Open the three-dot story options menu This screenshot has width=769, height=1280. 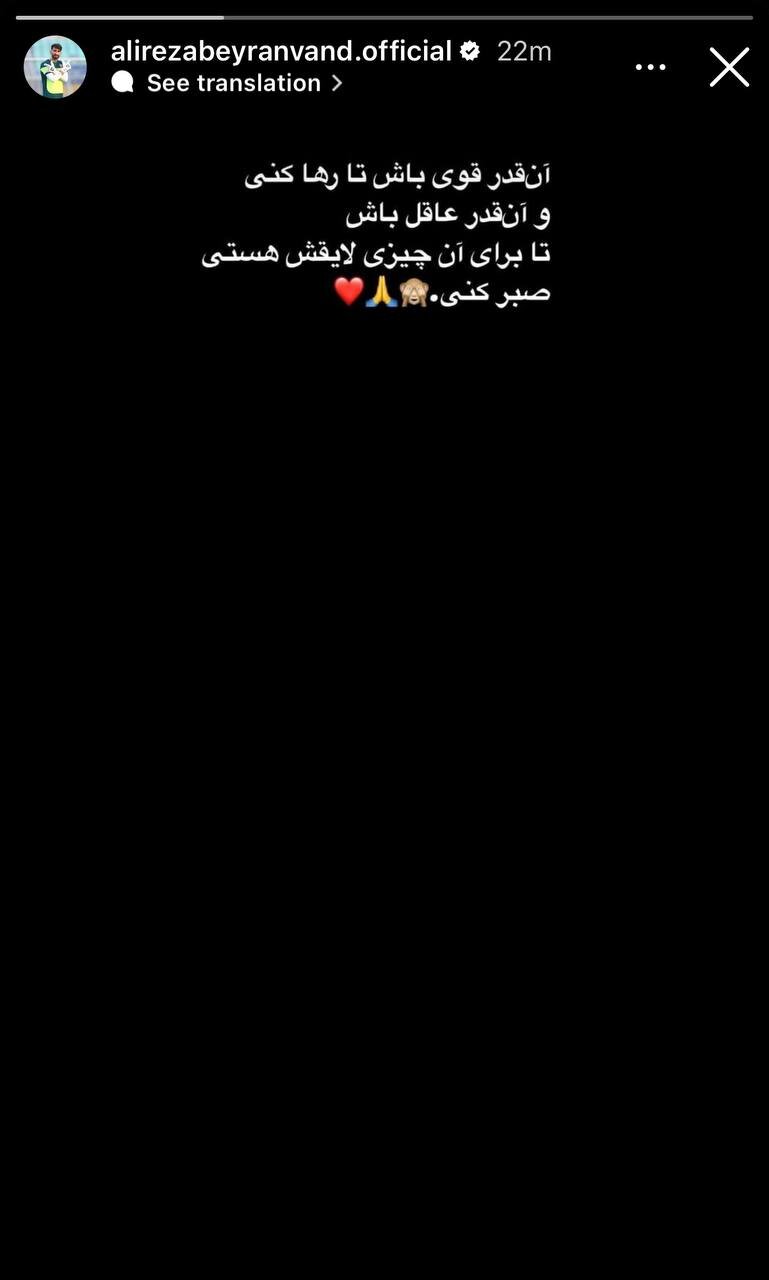tap(650, 67)
